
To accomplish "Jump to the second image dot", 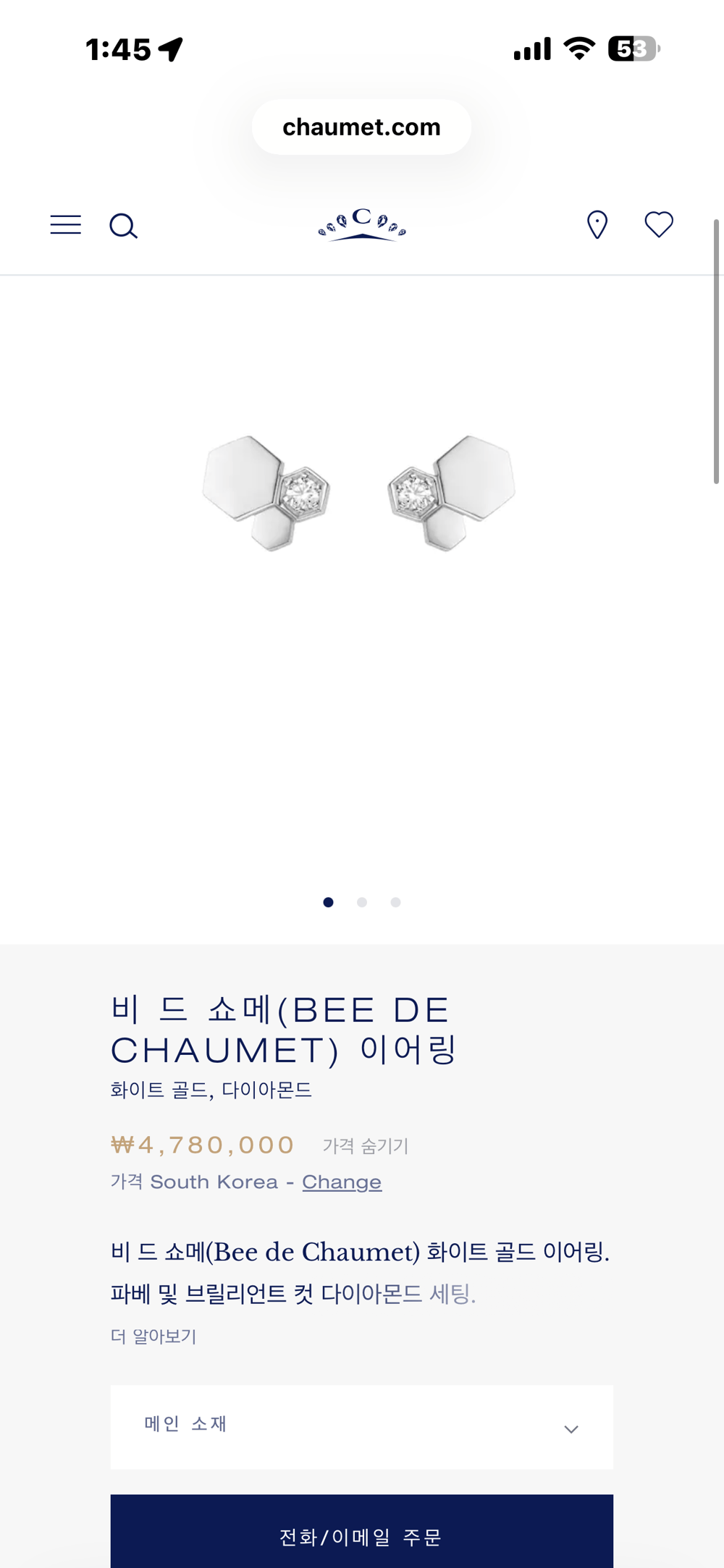I will tap(362, 902).
